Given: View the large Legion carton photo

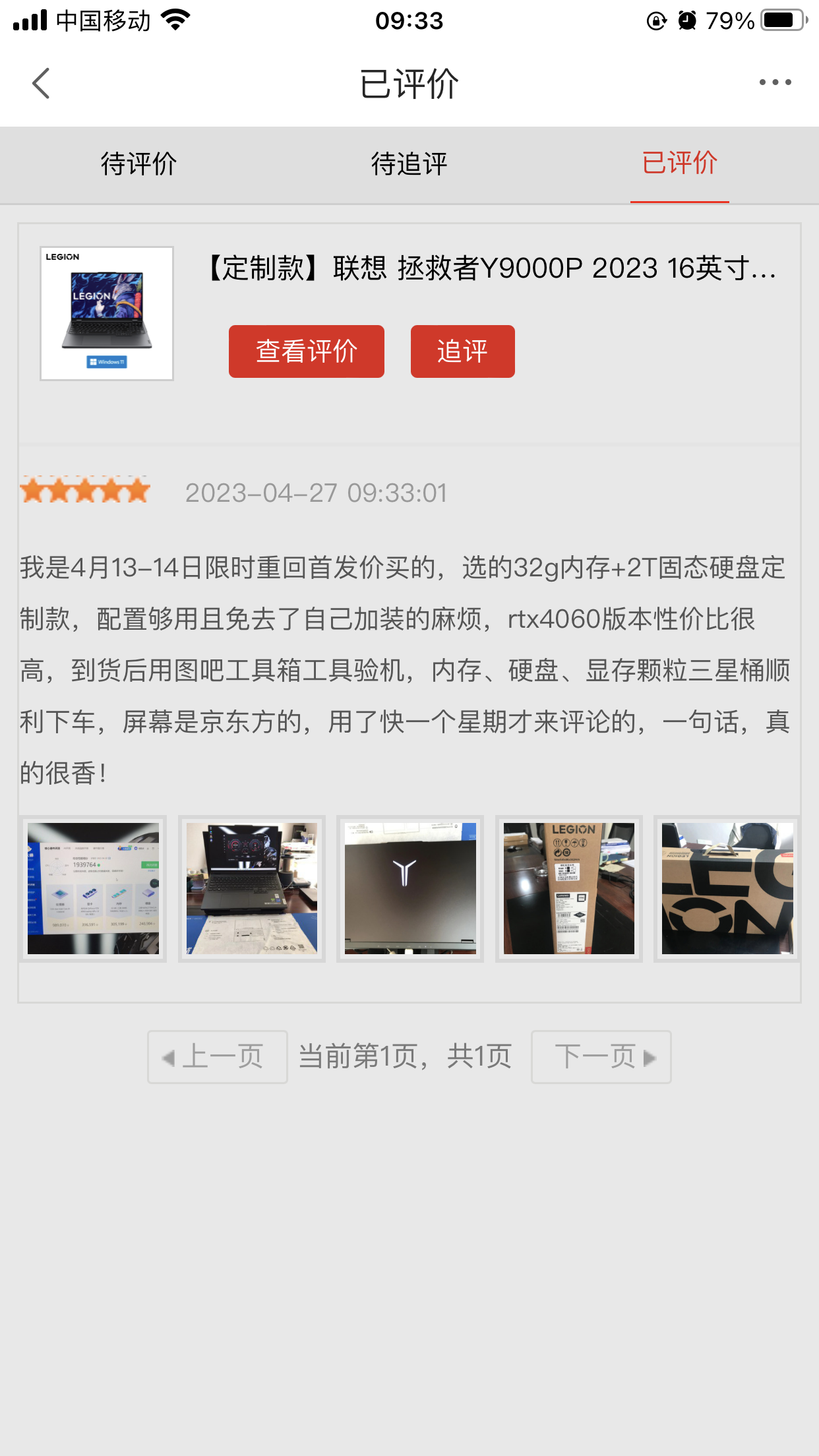Looking at the screenshot, I should coord(727,888).
